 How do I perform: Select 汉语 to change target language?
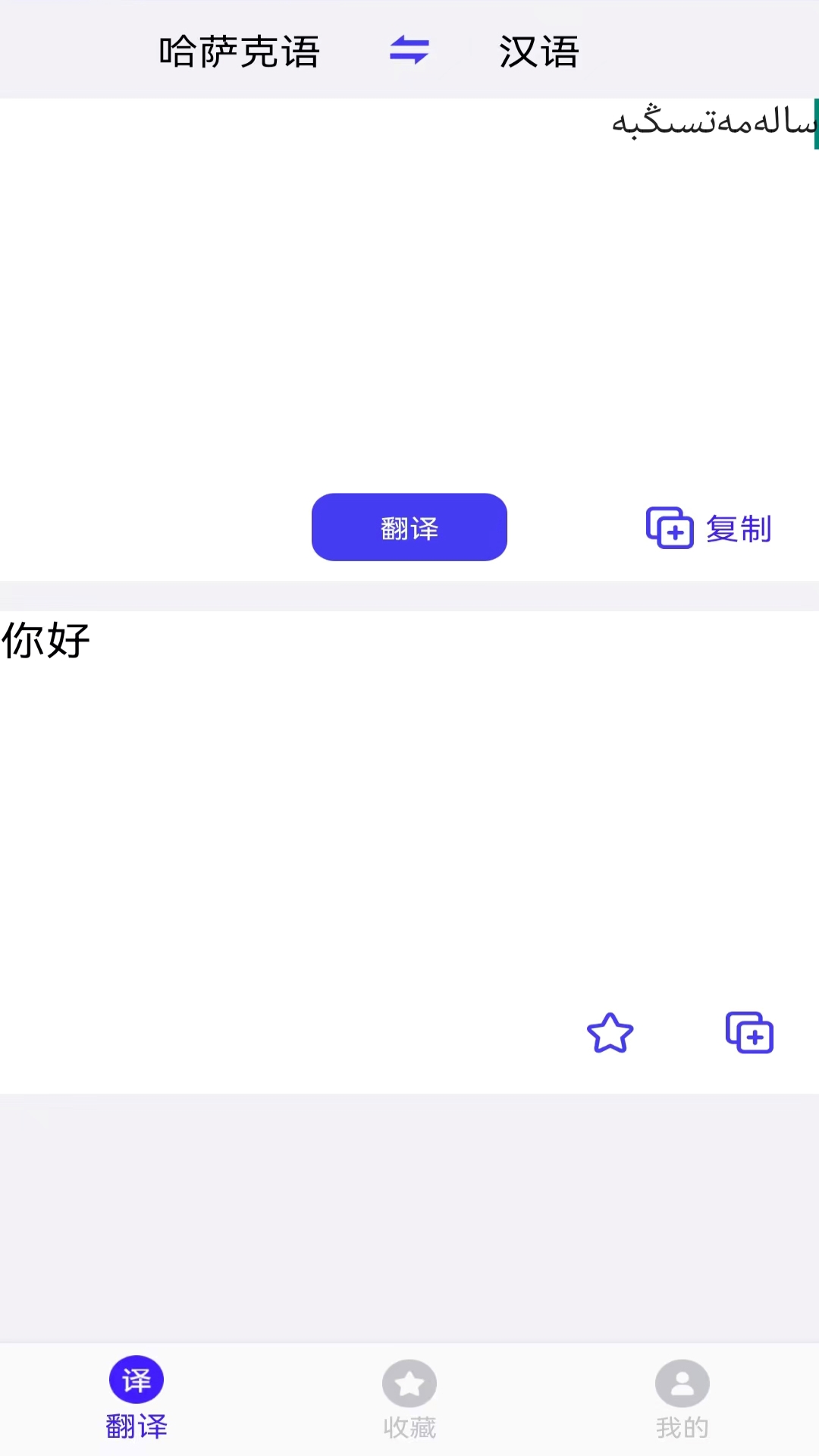(538, 50)
